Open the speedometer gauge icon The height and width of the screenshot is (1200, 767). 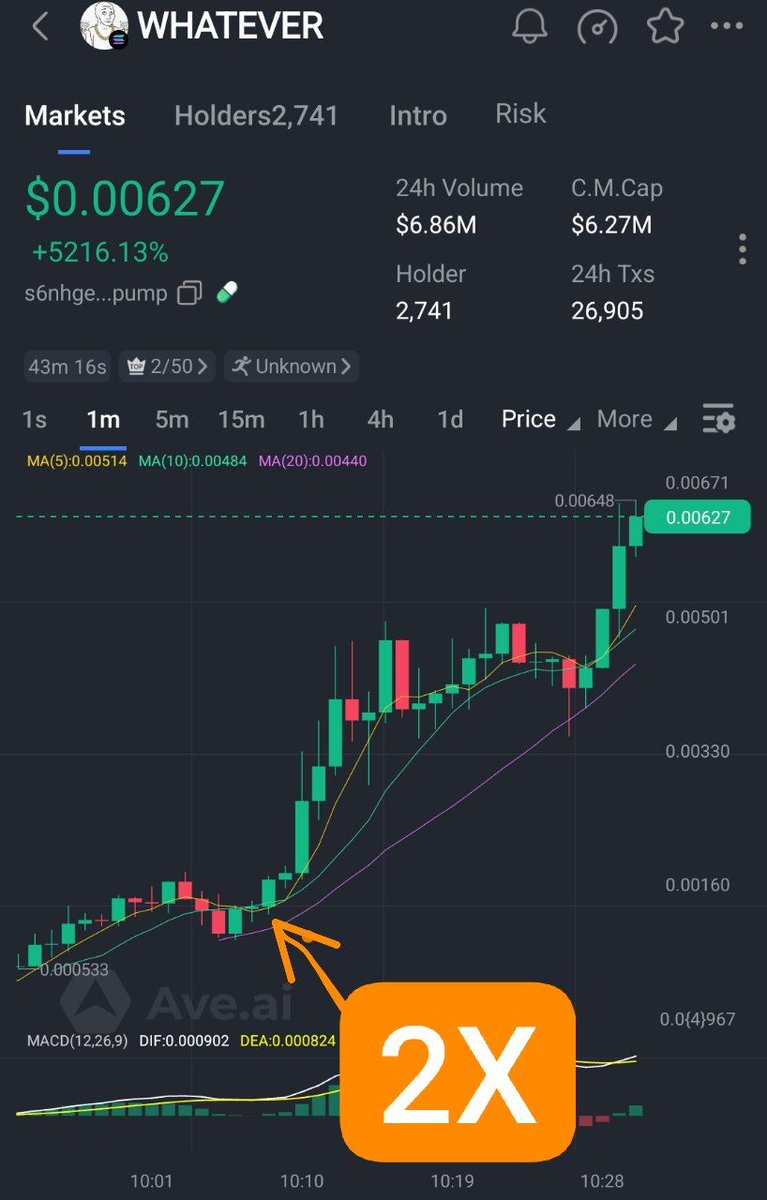(x=597, y=26)
